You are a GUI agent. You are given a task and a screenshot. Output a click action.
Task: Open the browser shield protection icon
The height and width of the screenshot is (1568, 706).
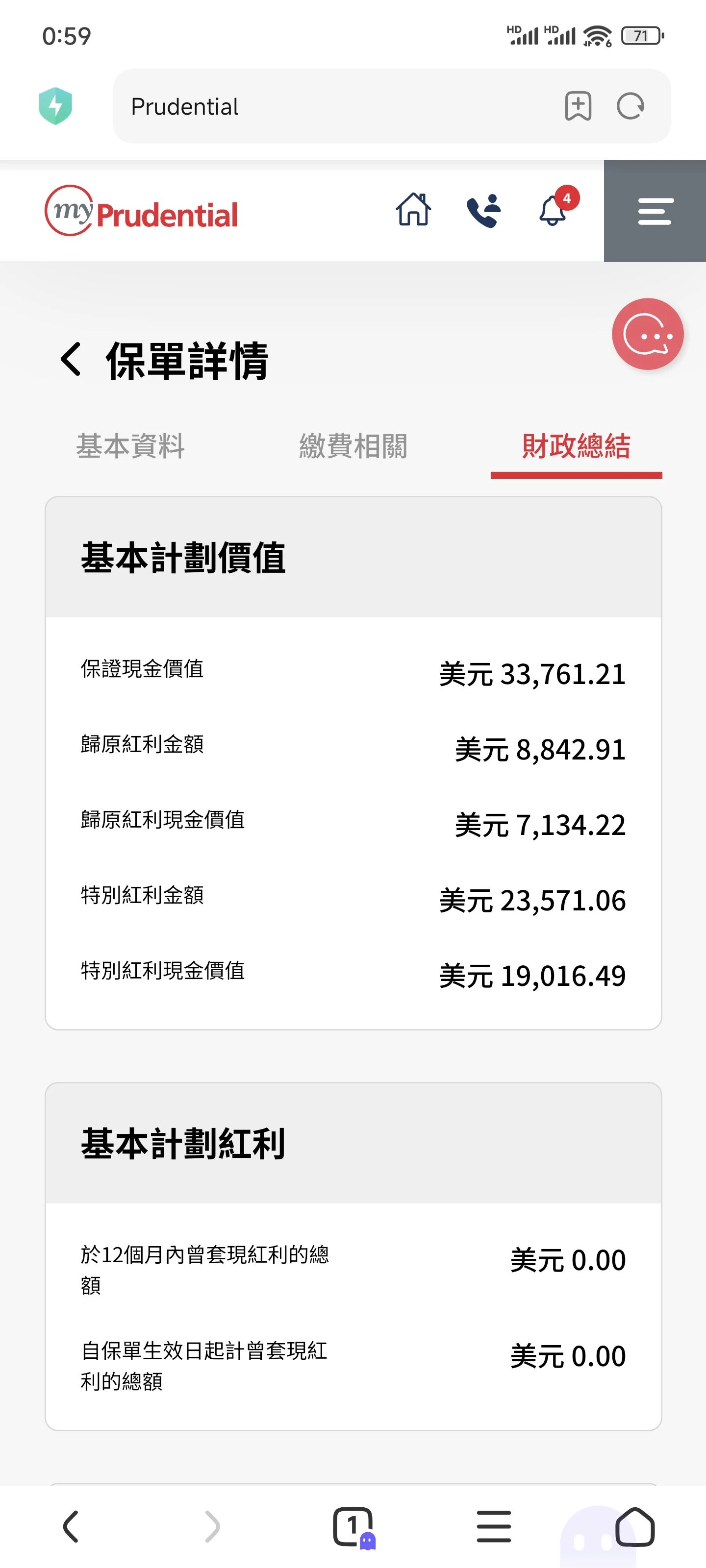coord(55,106)
